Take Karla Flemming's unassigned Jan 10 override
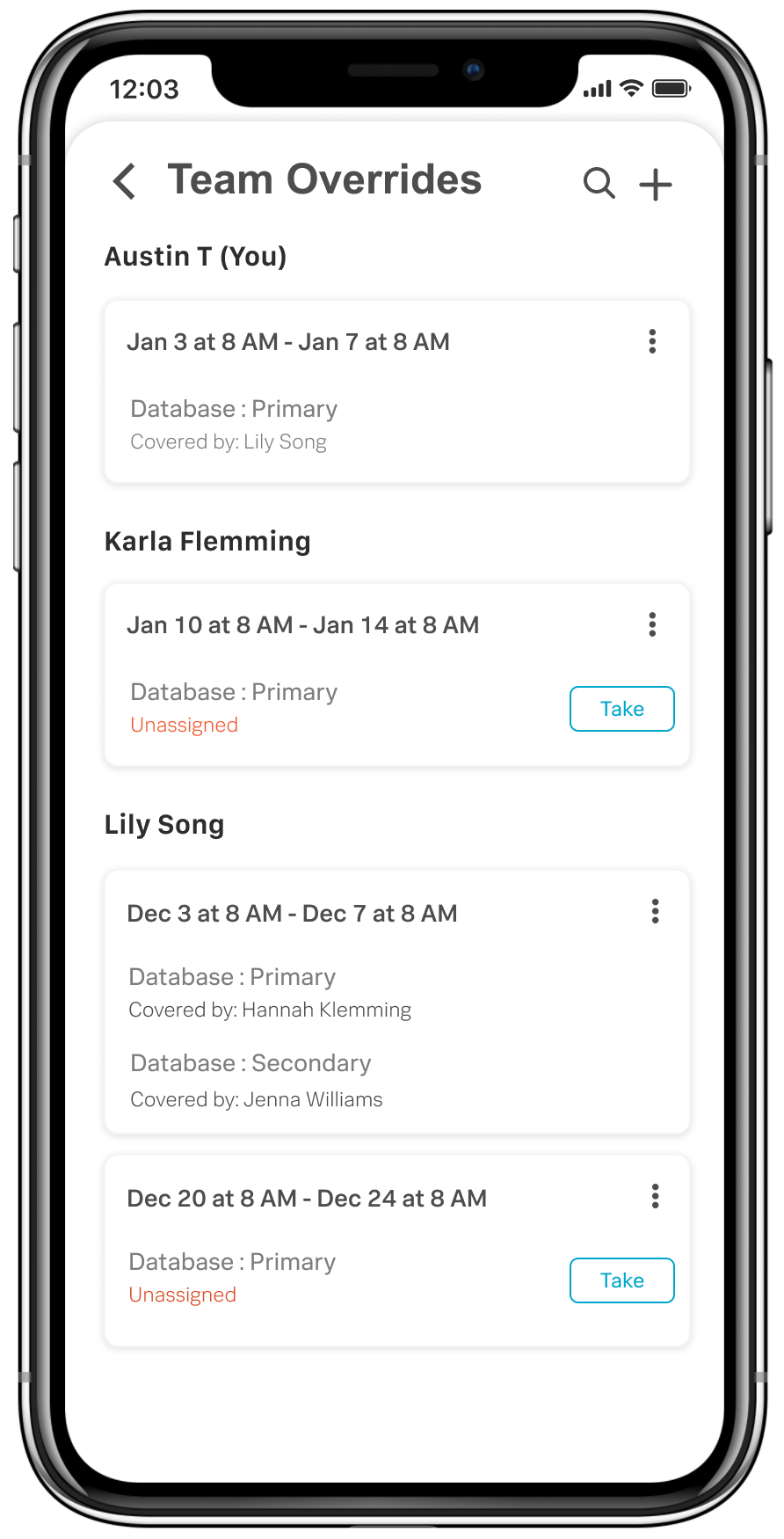 click(x=622, y=709)
